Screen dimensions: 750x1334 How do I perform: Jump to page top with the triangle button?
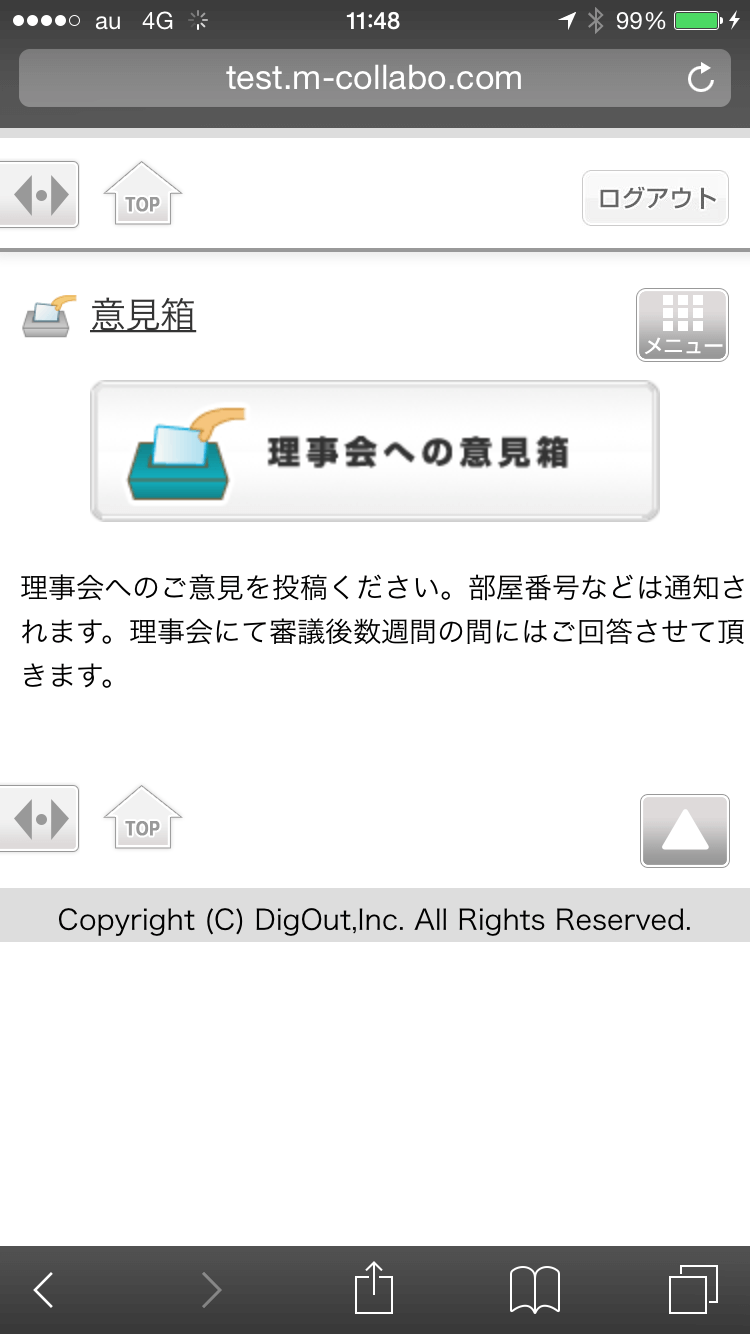click(685, 830)
